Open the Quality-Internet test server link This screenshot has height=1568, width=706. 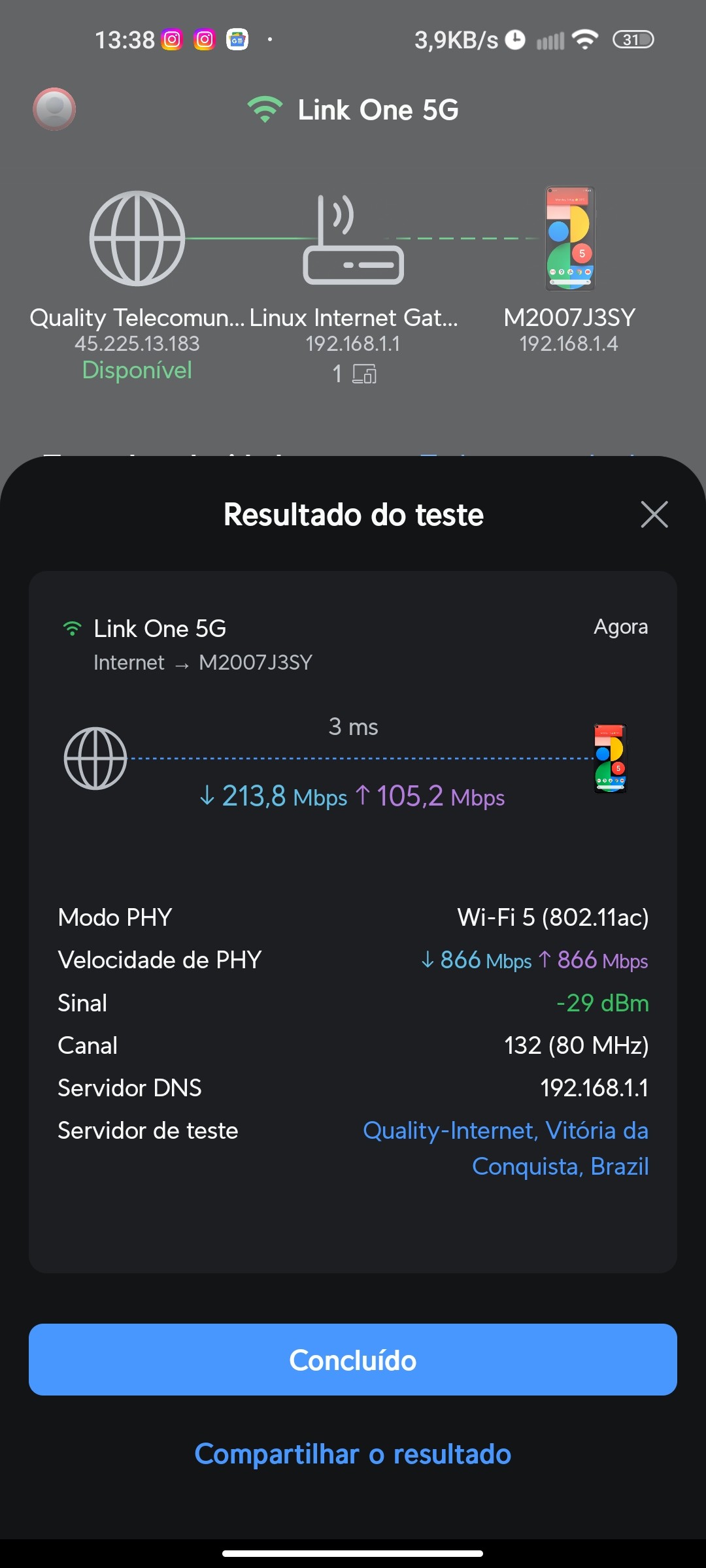coord(505,1147)
